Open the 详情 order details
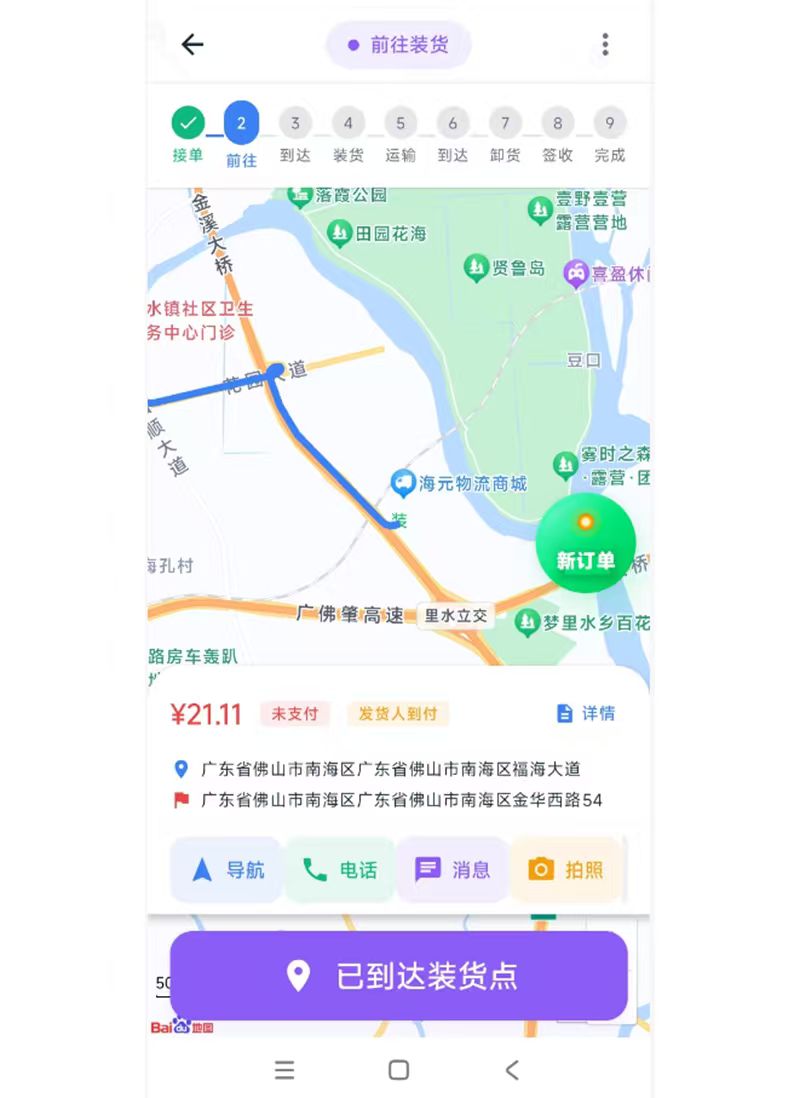800x1098 pixels. point(588,713)
